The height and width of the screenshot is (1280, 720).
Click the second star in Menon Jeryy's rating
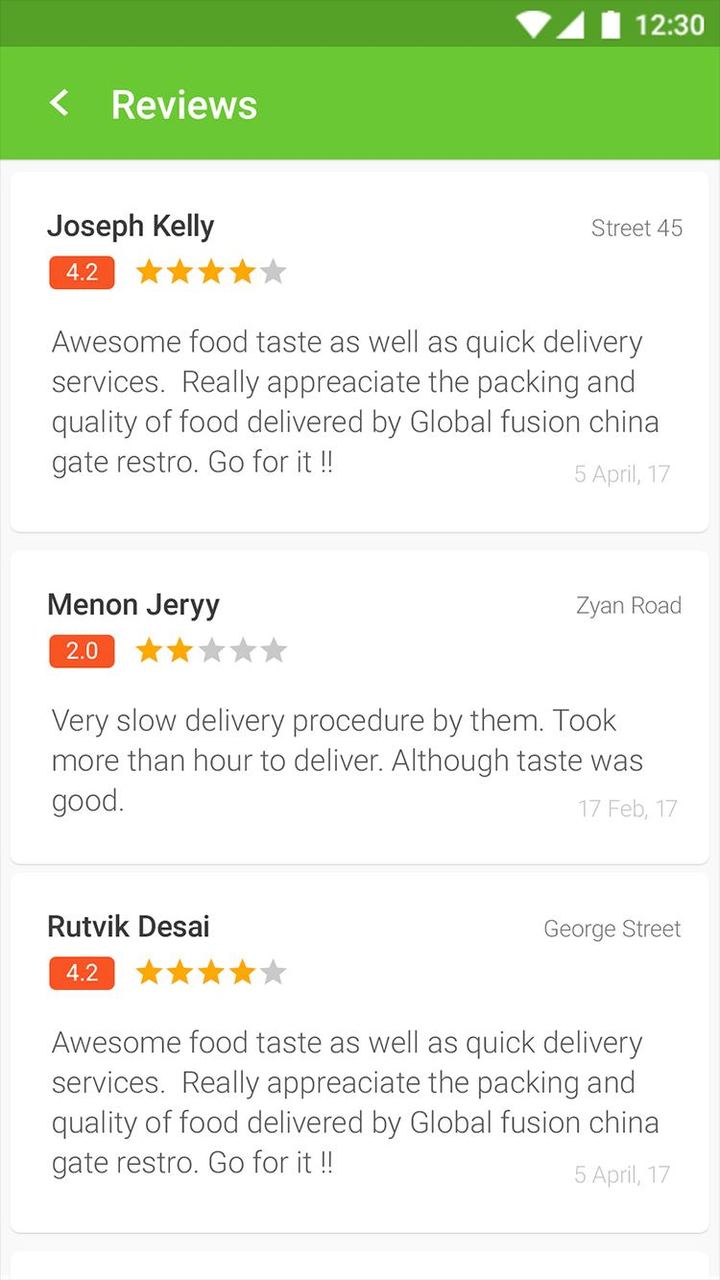179,650
